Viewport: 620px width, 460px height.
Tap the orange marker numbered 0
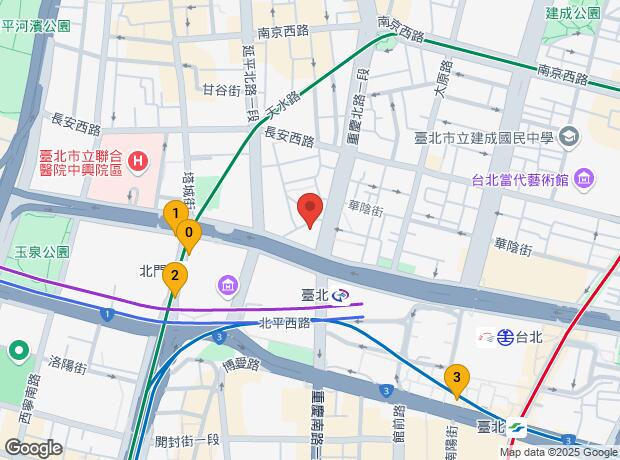(x=188, y=234)
